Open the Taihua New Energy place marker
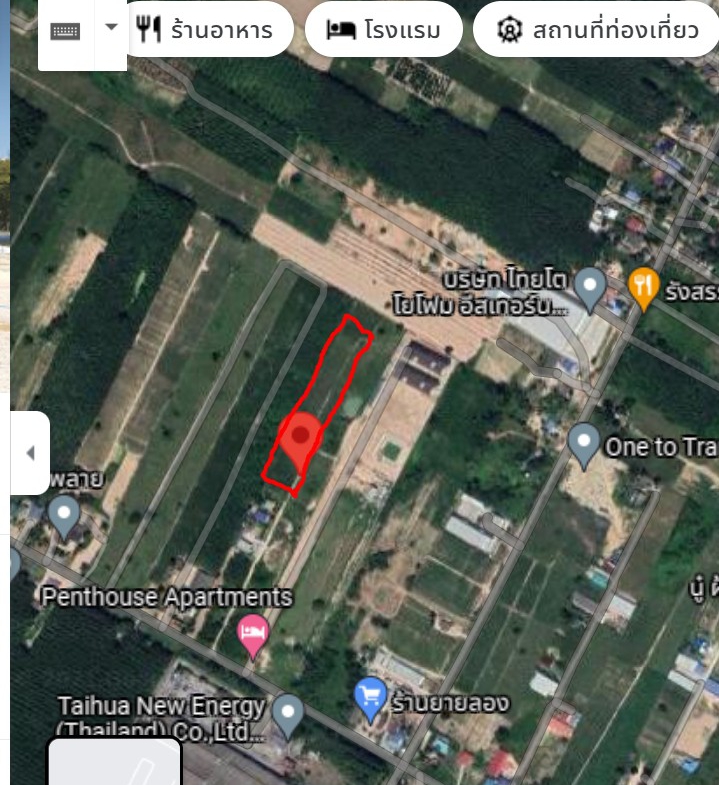 [288, 714]
